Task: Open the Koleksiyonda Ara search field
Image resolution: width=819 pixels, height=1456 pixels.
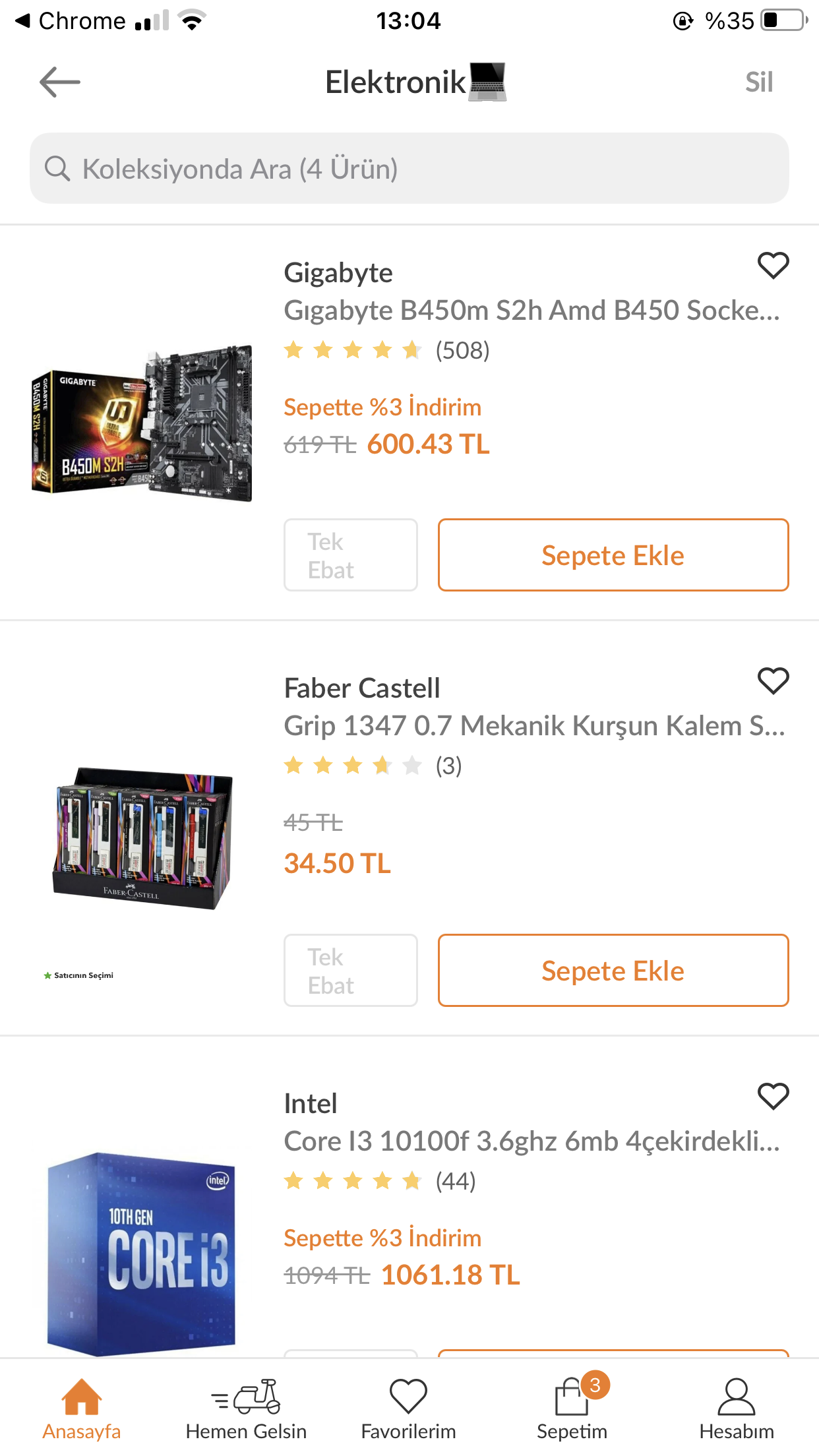Action: [x=409, y=169]
